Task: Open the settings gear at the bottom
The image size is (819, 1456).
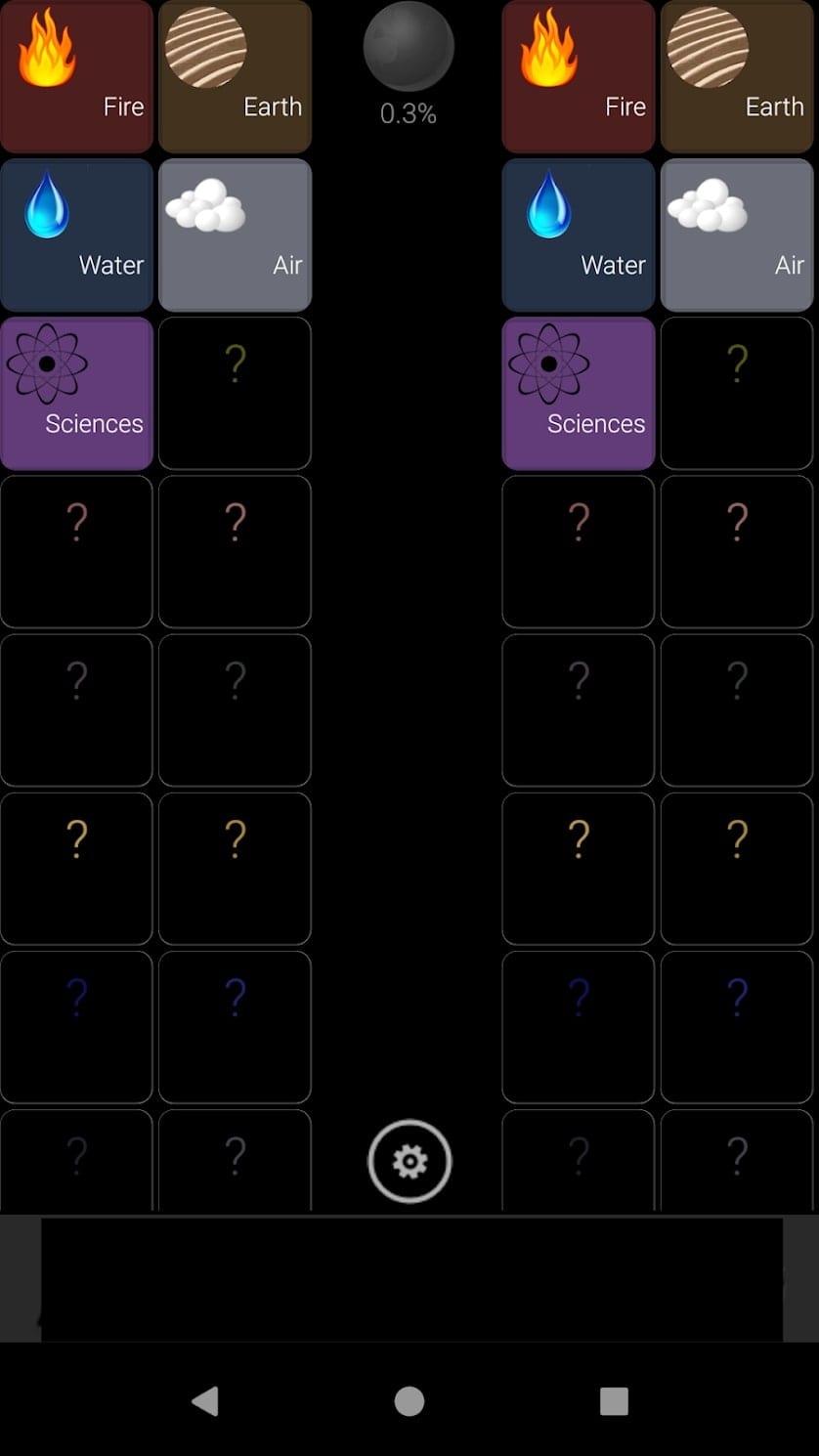Action: [x=409, y=1161]
